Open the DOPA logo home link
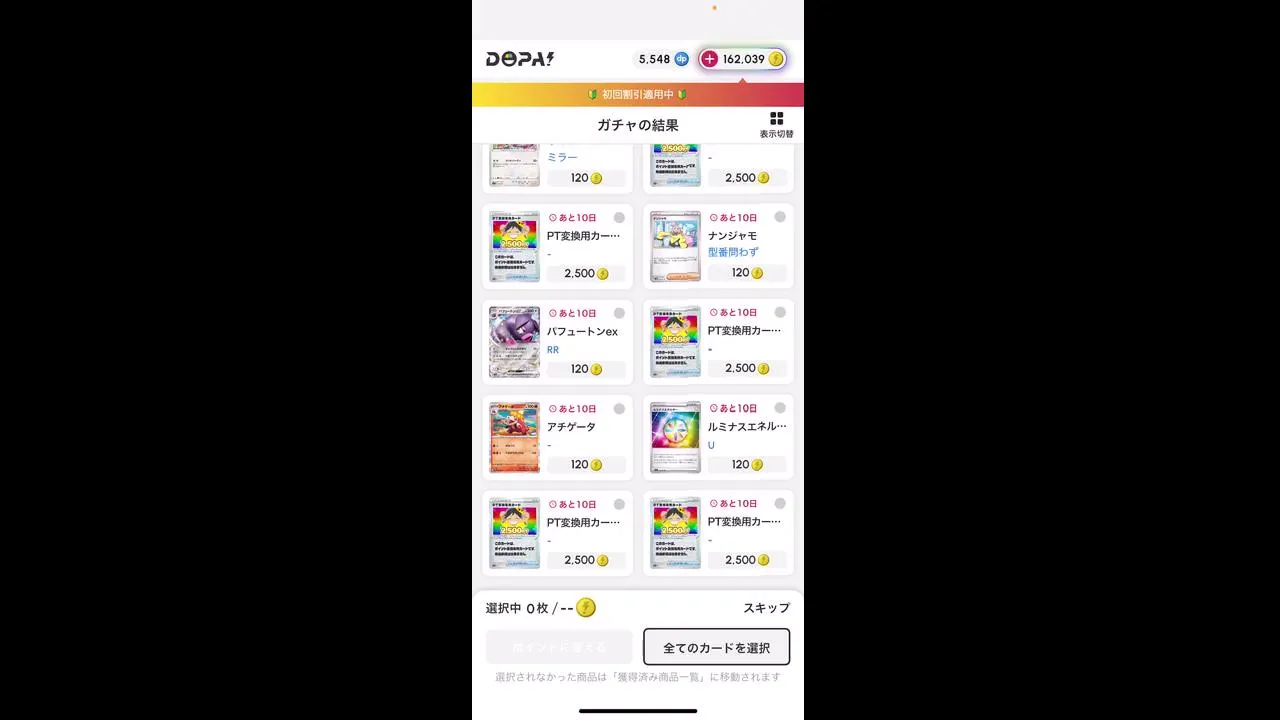The width and height of the screenshot is (1280, 720). [520, 59]
